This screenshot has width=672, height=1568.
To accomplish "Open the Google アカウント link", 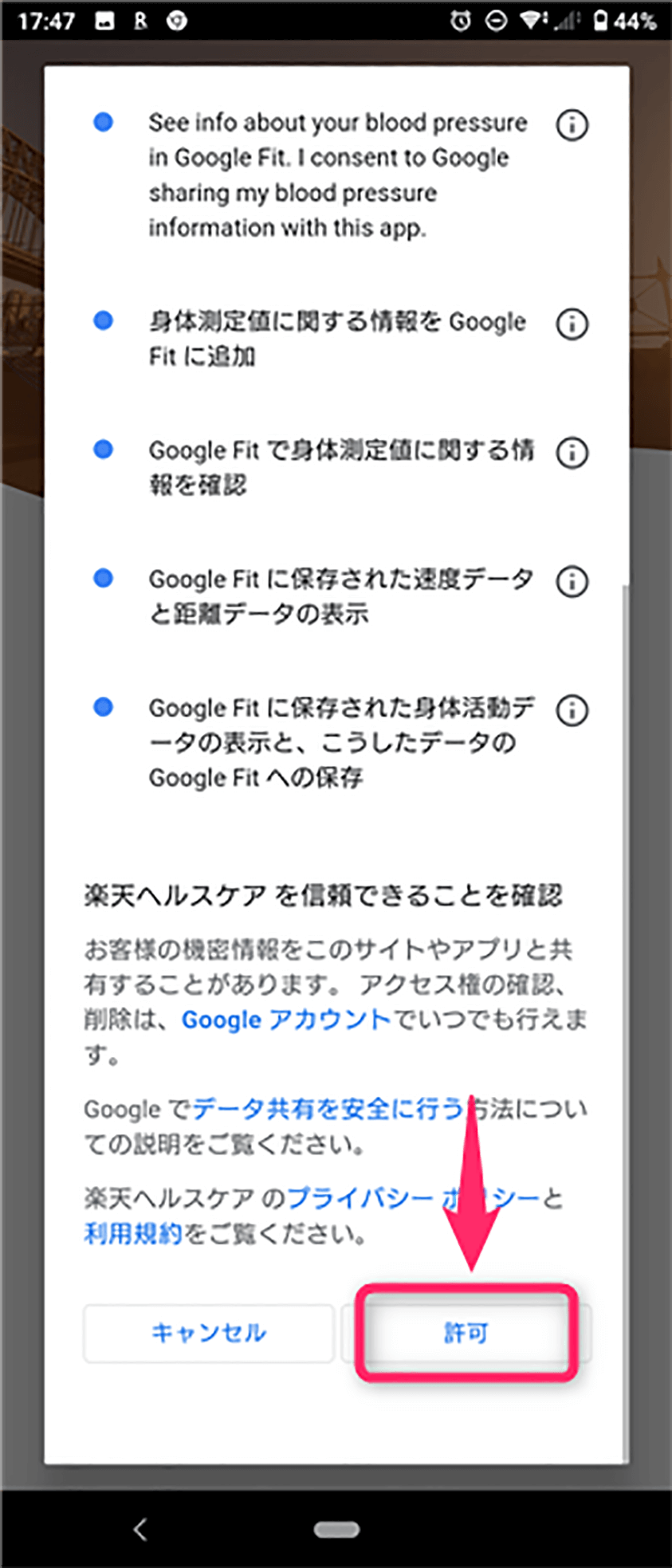I will [285, 1020].
